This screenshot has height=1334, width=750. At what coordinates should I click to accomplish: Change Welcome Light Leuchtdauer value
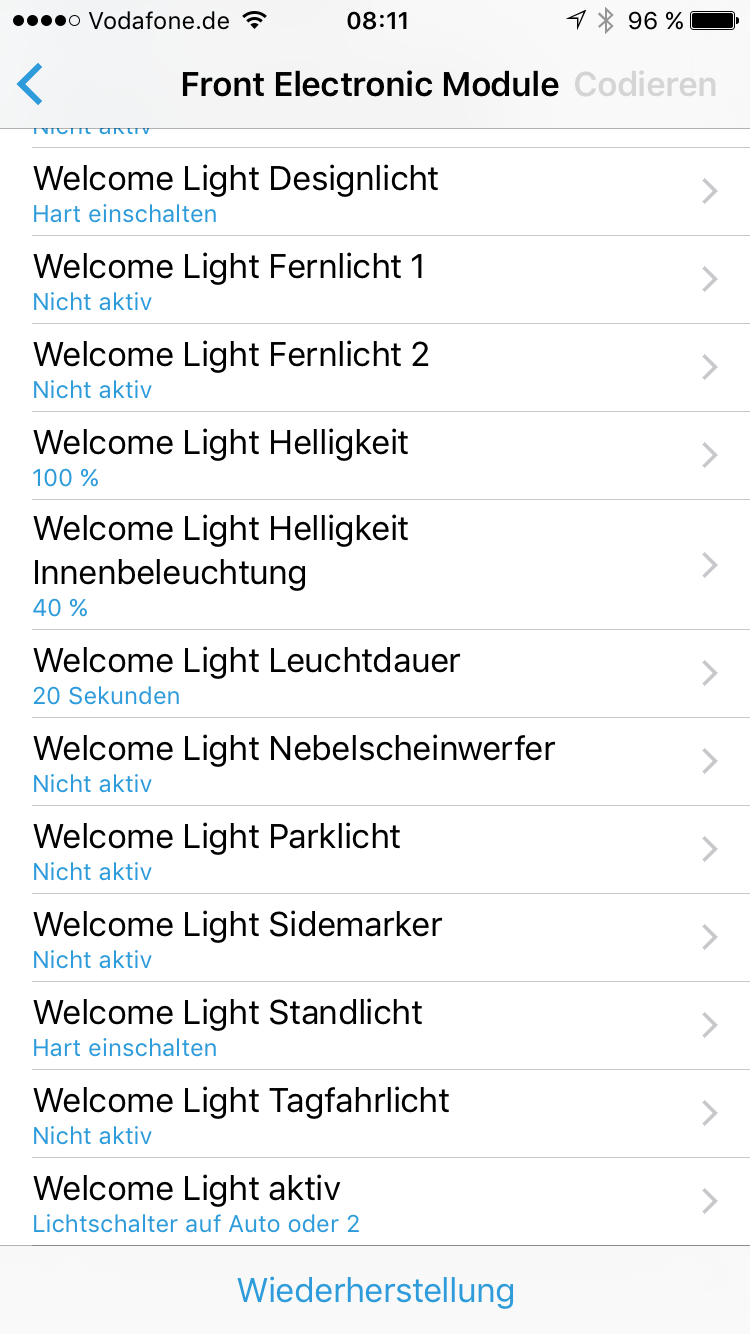point(375,674)
